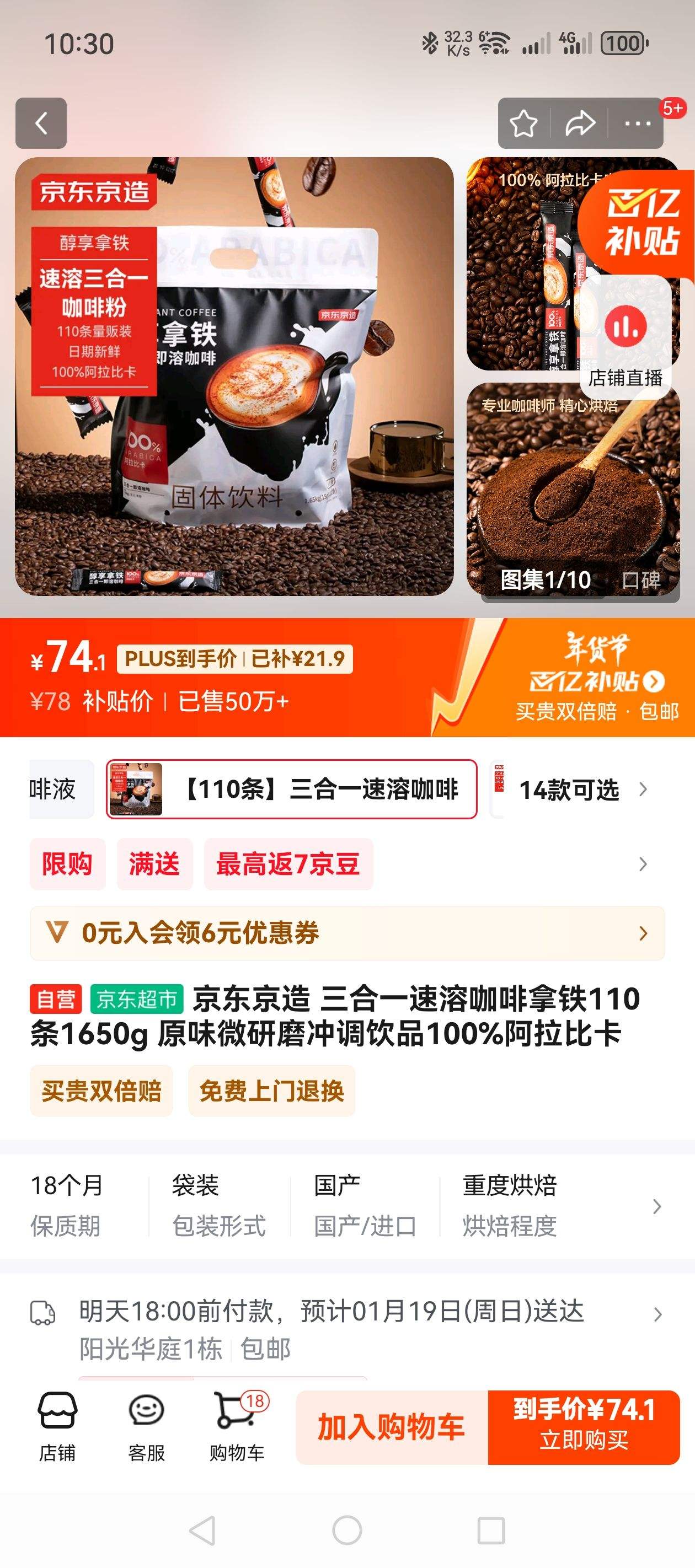Image resolution: width=695 pixels, height=1568 pixels.
Task: Select the 限购 promotion tag
Action: pos(67,864)
